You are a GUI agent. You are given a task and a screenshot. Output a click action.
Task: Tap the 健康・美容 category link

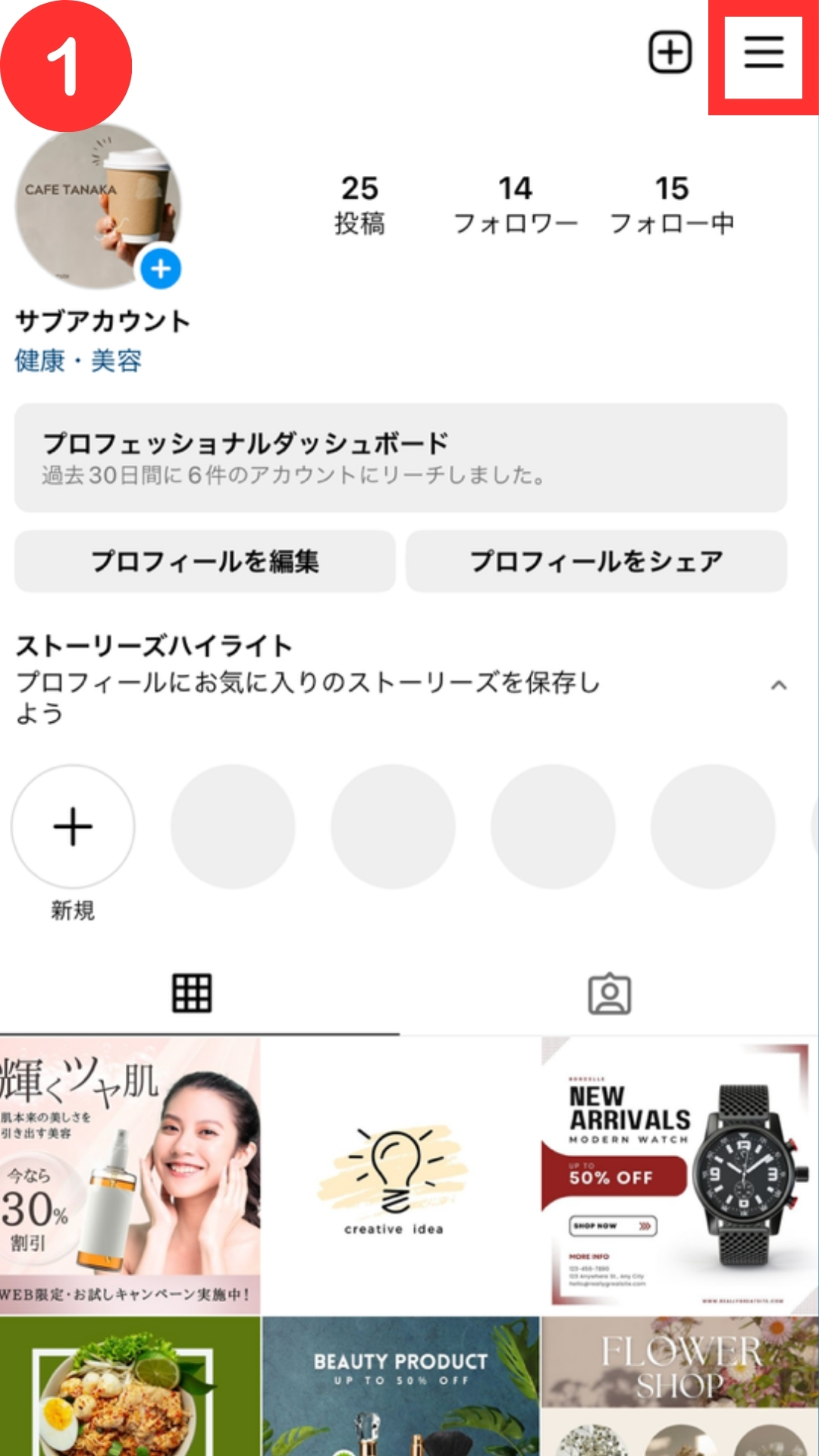click(78, 361)
